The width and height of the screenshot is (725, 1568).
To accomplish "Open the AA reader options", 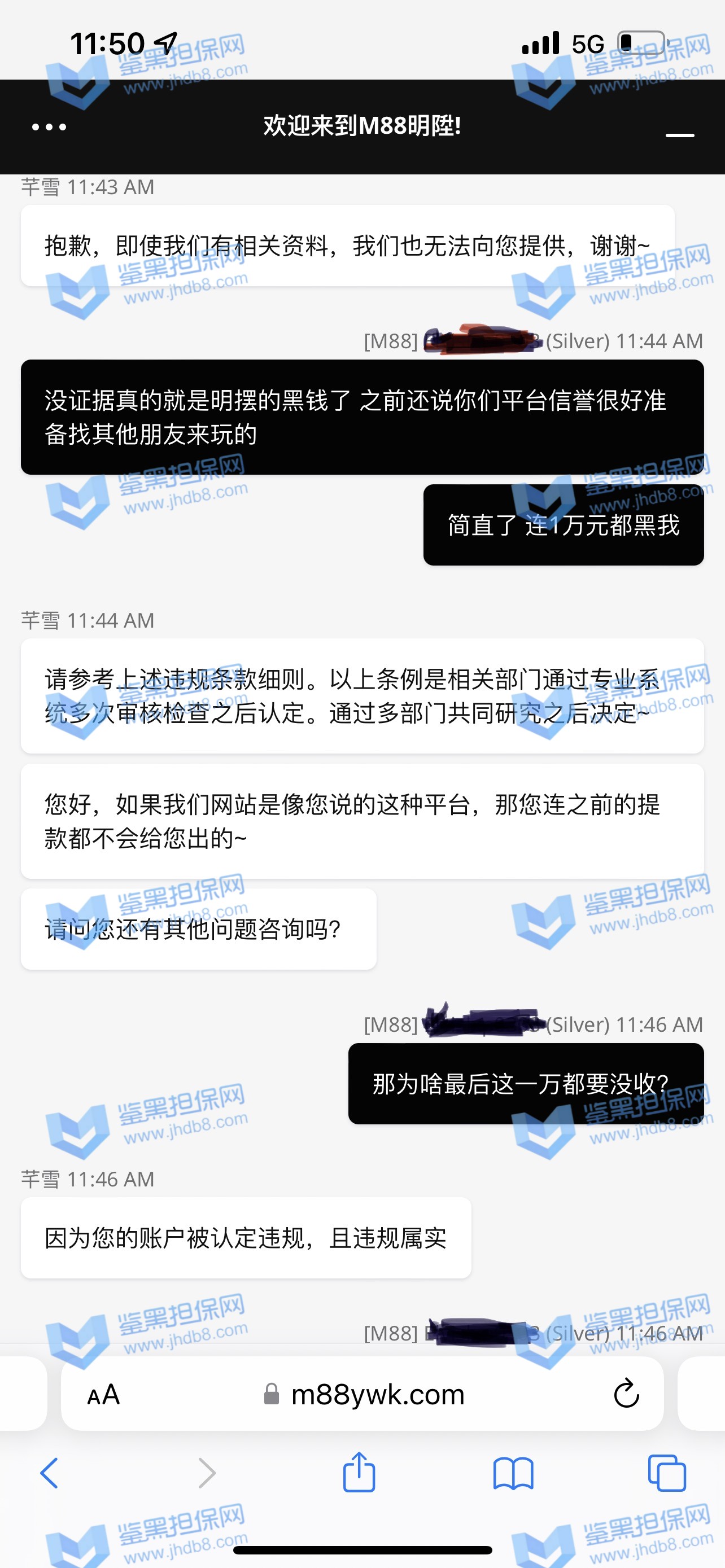I will click(103, 1394).
